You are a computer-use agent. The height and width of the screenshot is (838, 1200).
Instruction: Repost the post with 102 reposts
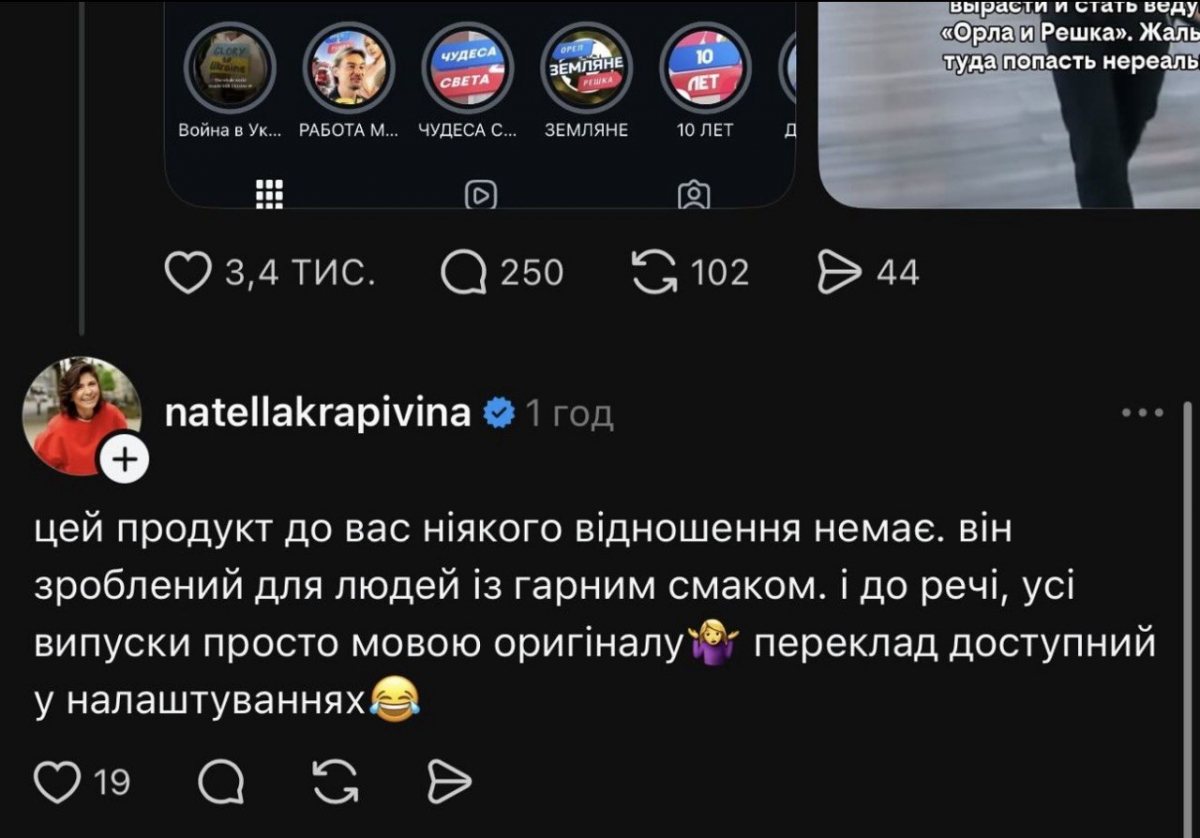pyautogui.click(x=656, y=272)
